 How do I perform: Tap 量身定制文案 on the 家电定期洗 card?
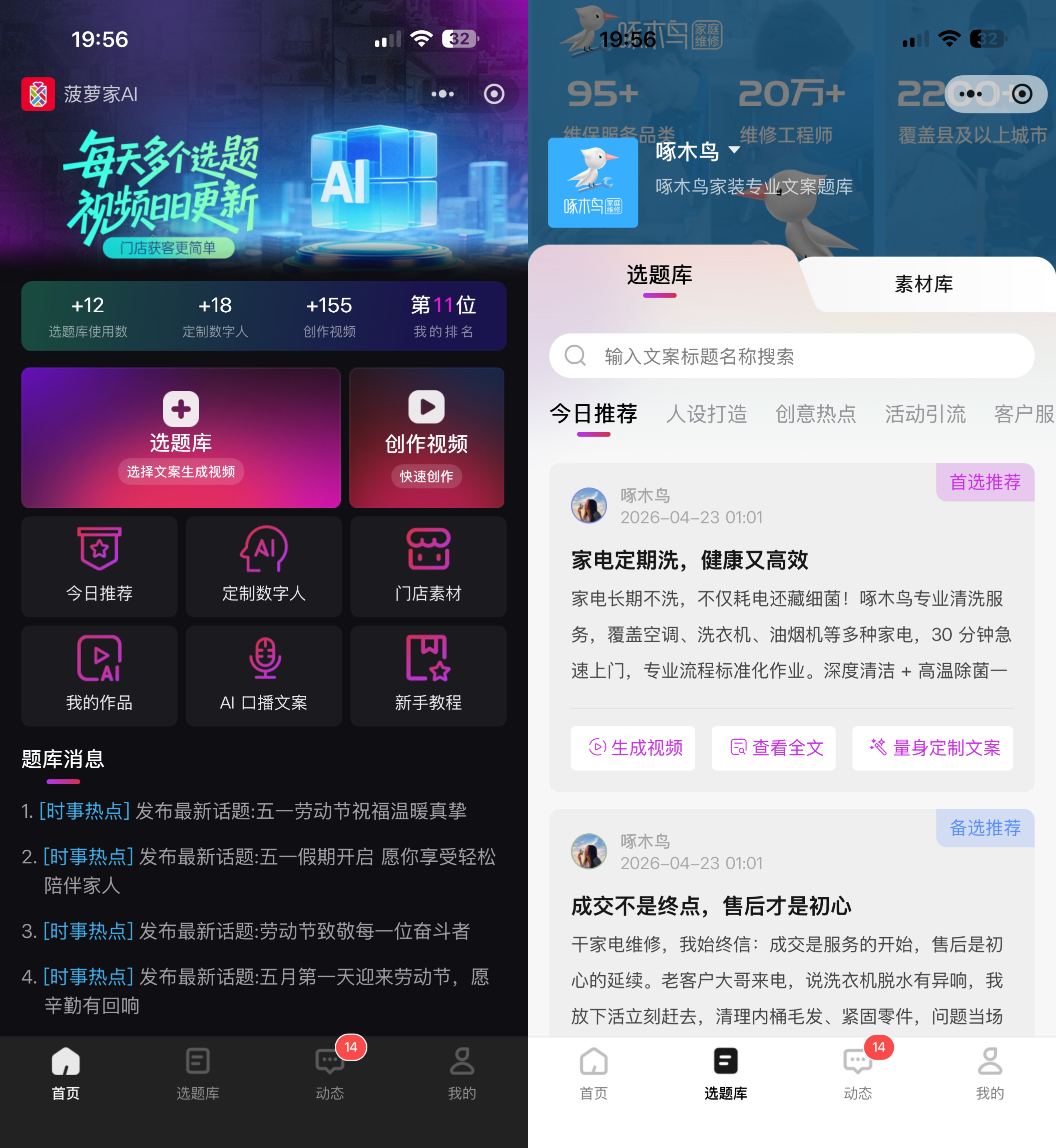932,748
